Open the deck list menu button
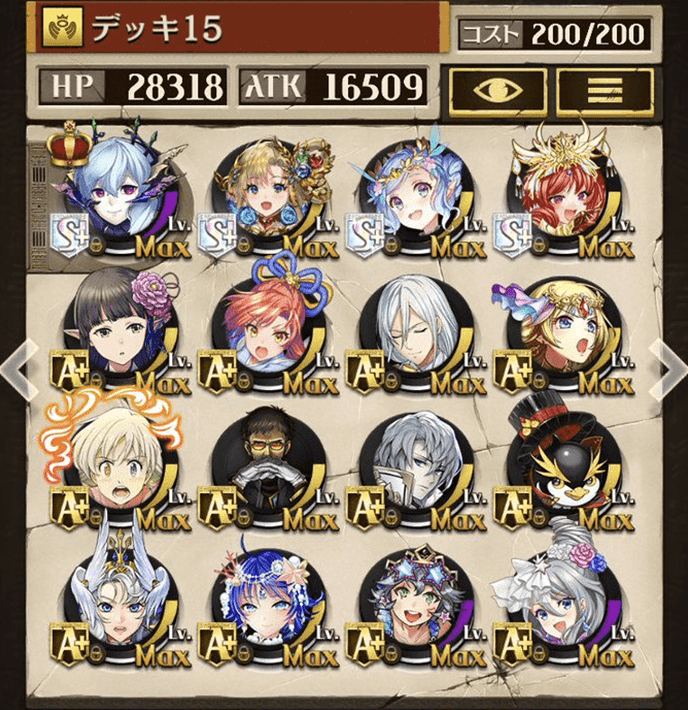The image size is (688, 710). [x=603, y=89]
